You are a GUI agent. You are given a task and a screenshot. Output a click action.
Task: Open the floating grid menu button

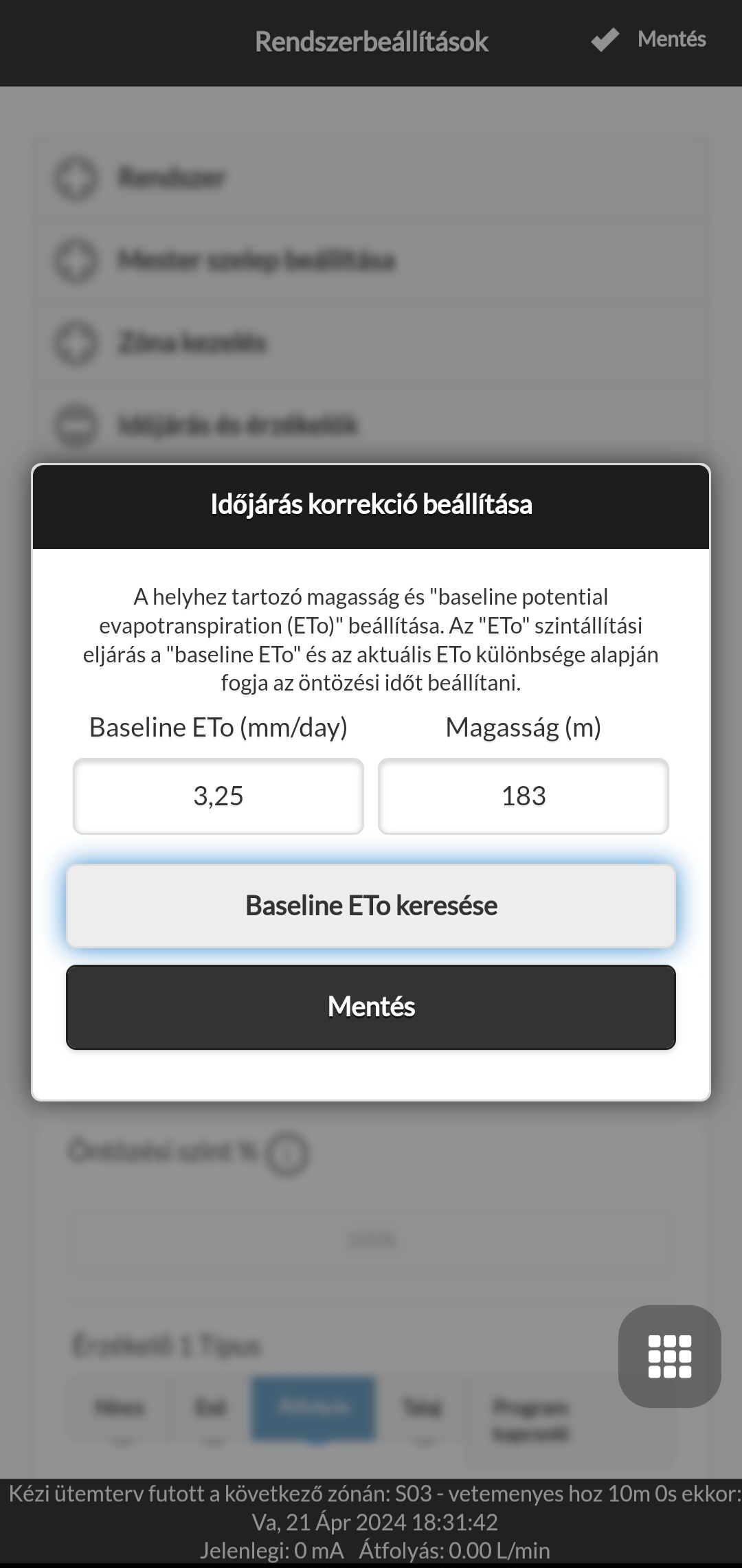[670, 1356]
